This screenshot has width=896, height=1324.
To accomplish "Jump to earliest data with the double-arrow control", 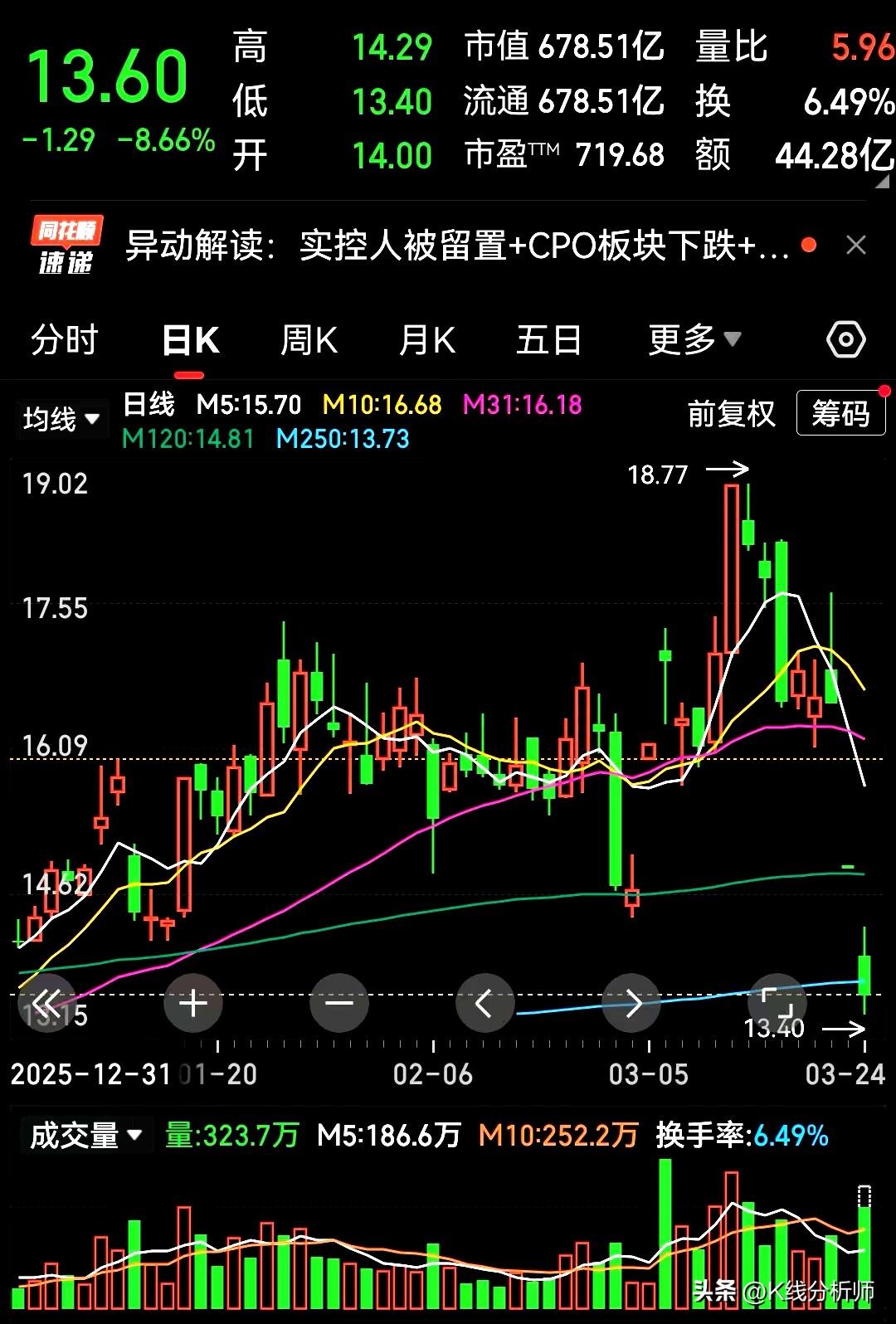I will [x=47, y=1003].
